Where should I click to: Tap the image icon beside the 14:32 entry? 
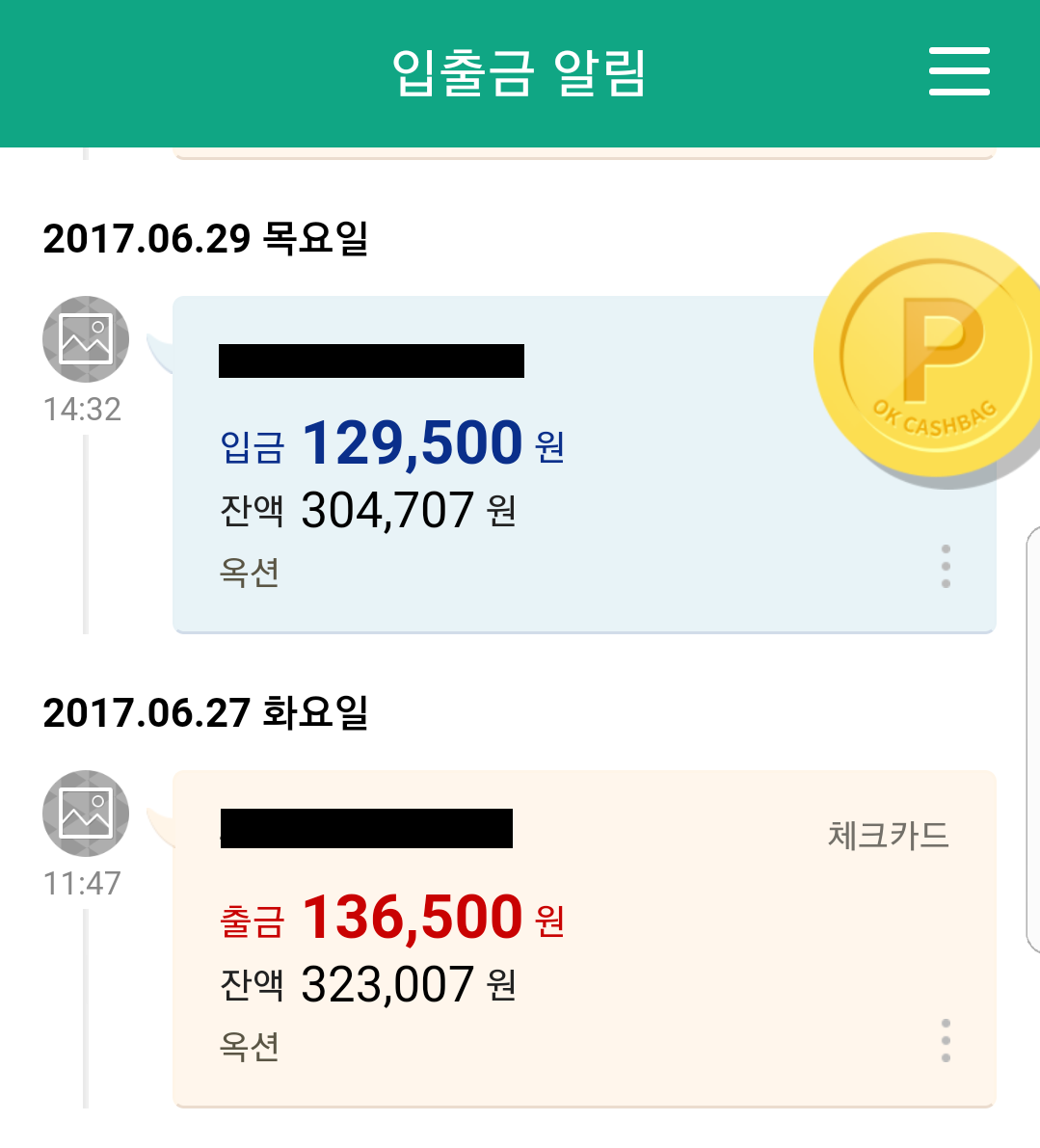[86, 339]
